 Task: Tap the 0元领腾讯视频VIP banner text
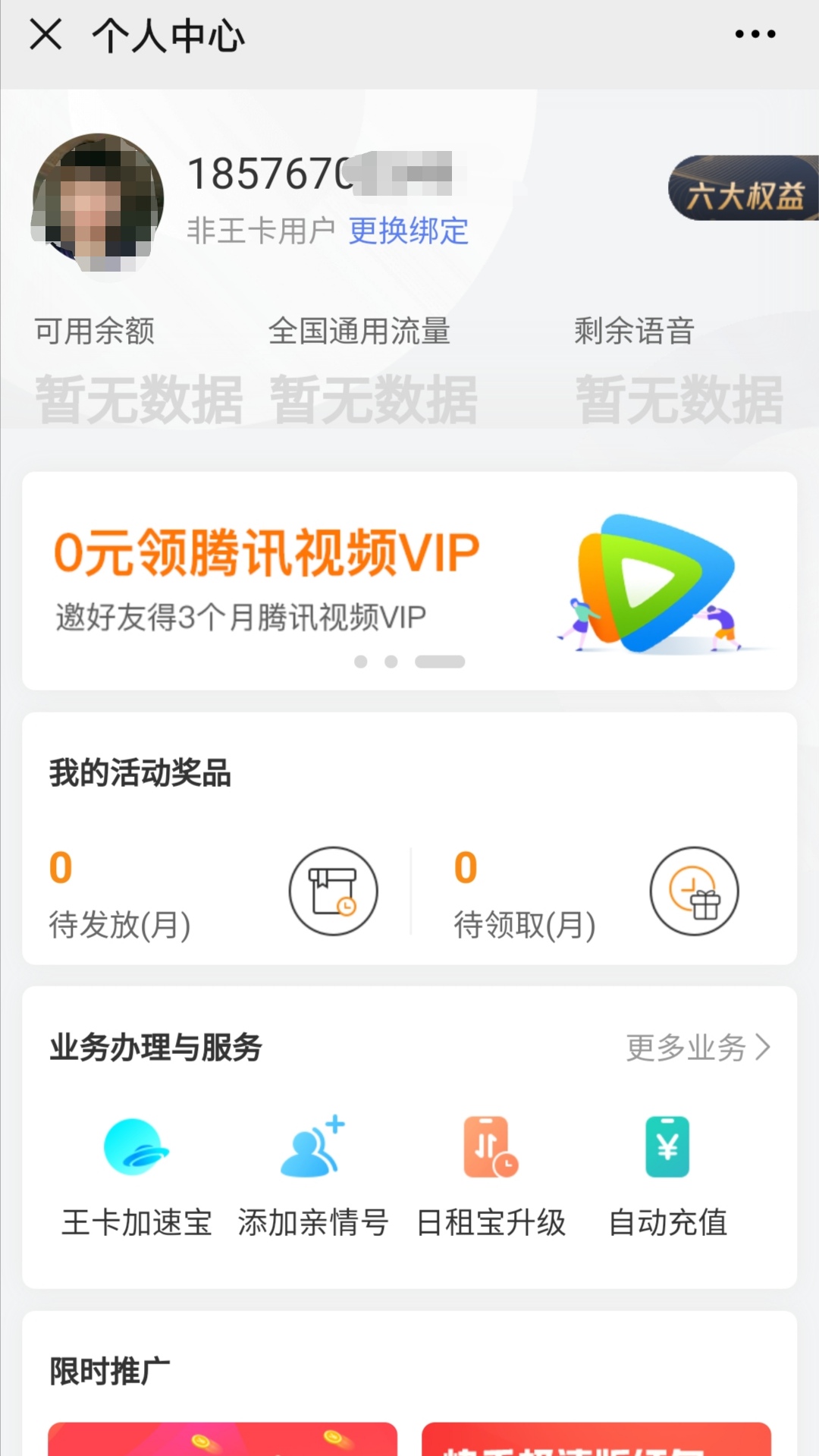coord(267,554)
